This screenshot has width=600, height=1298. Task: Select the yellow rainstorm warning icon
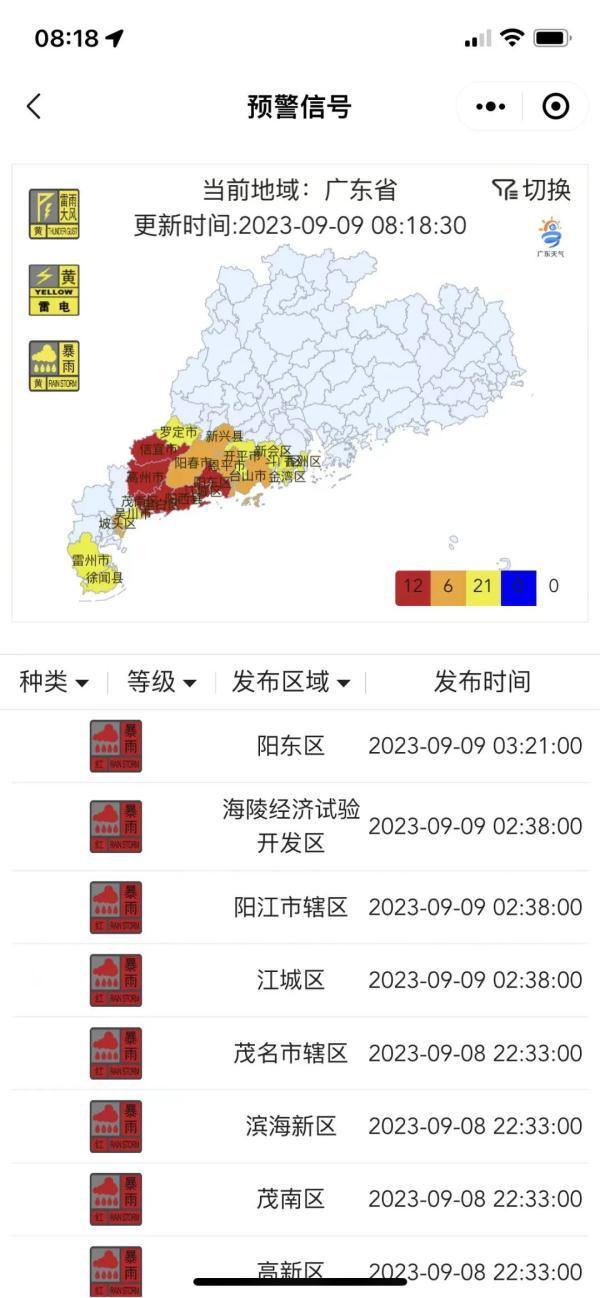[54, 366]
